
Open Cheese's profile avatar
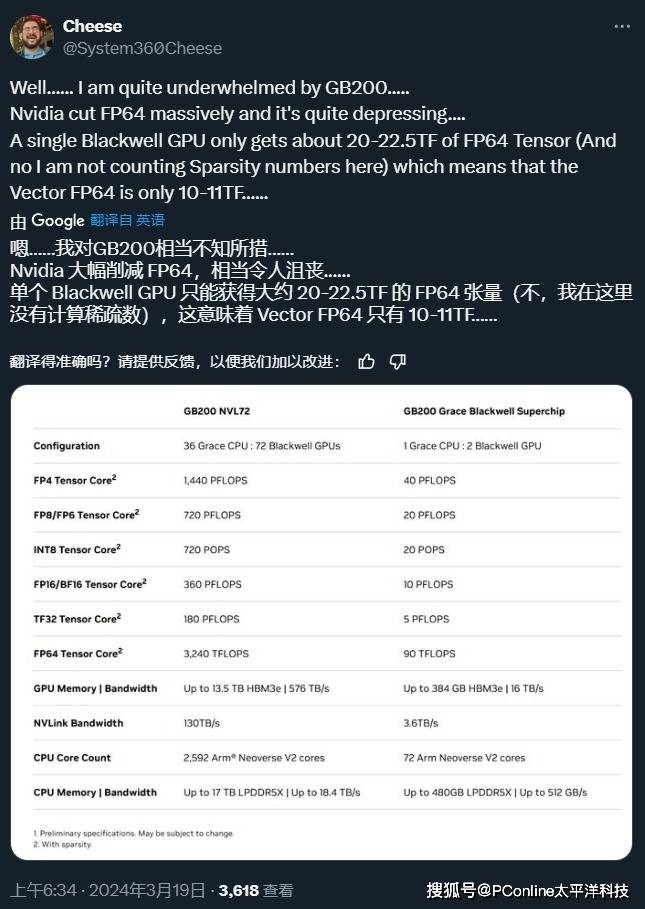32,37
